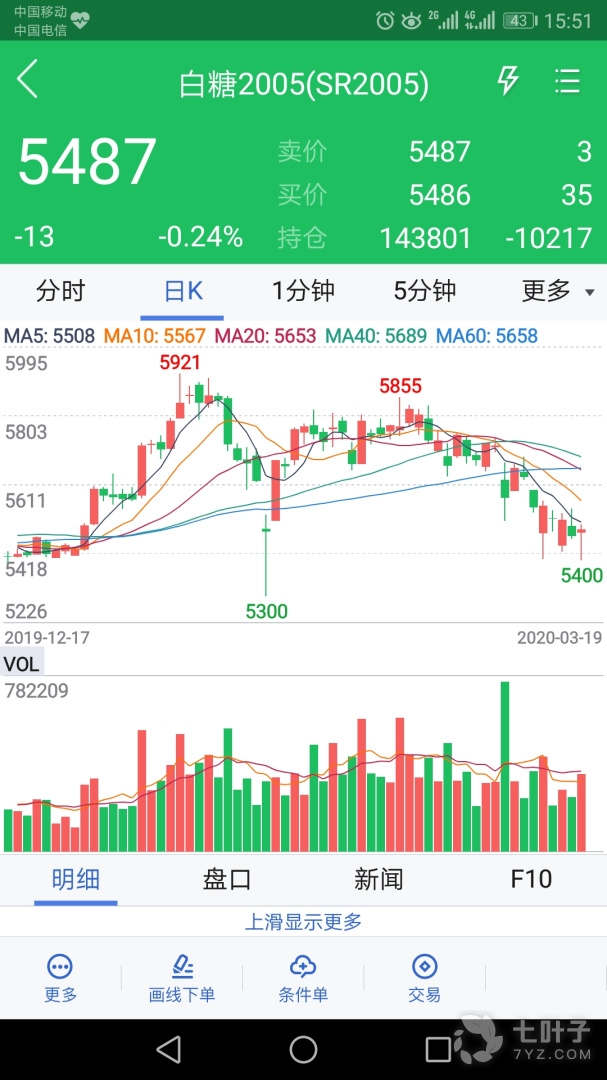This screenshot has height=1080, width=607.
Task: Tap the system back button
Action: tap(169, 1049)
